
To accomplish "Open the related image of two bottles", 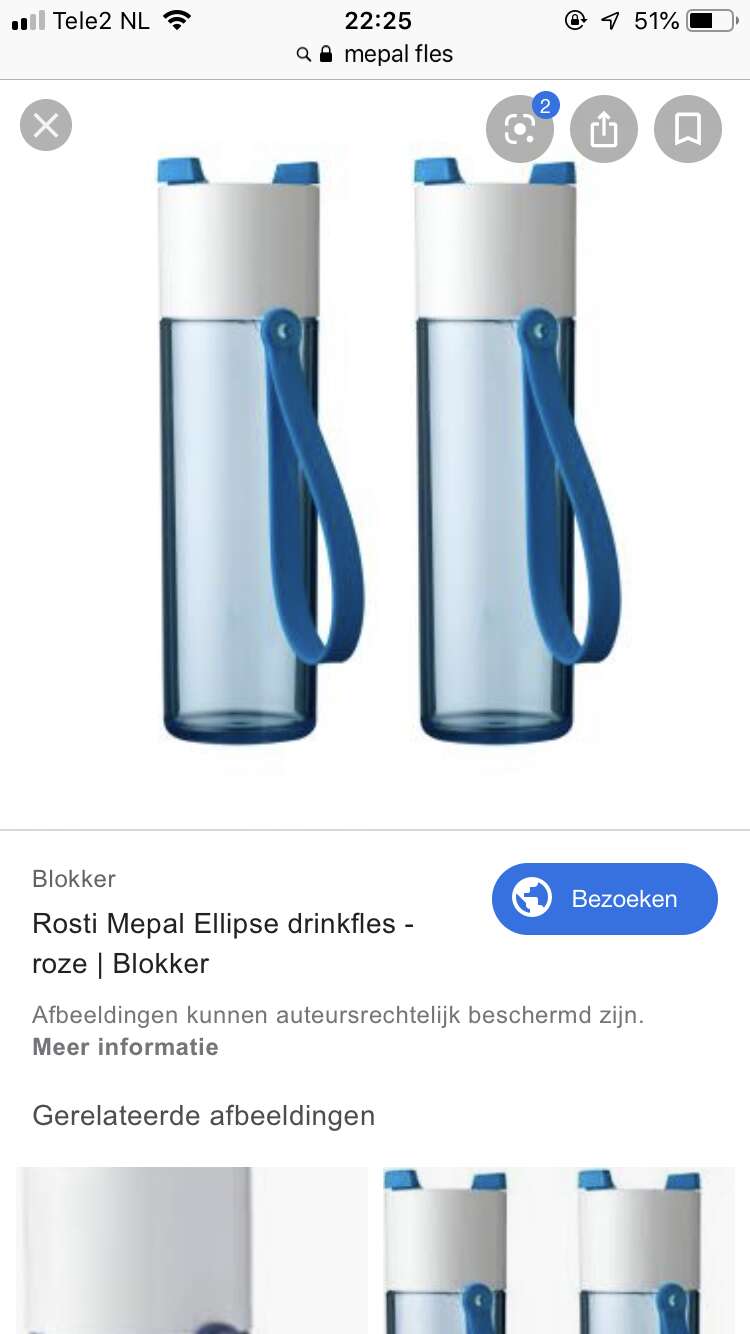I will 559,1250.
